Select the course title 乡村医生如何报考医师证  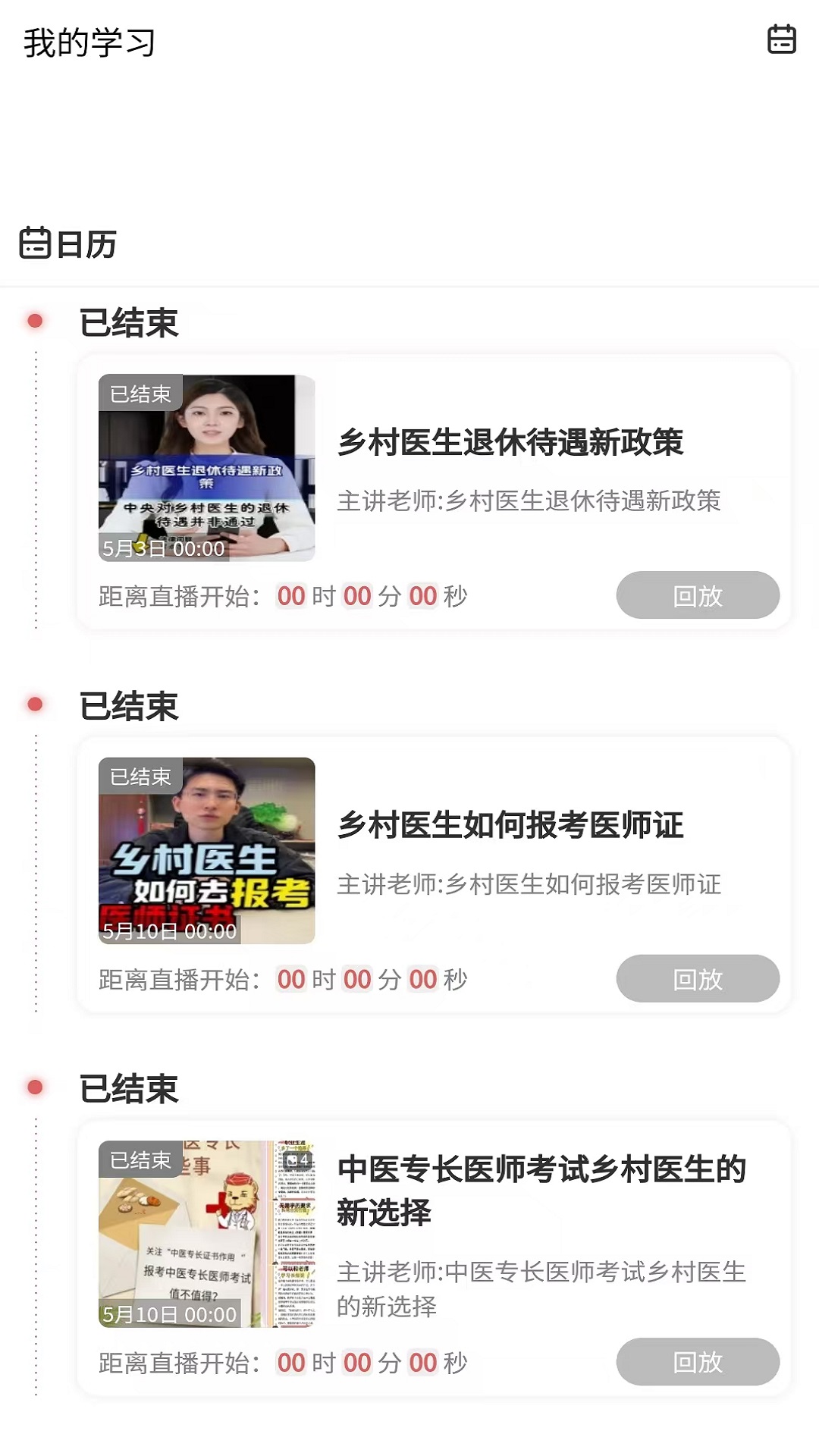(x=511, y=827)
